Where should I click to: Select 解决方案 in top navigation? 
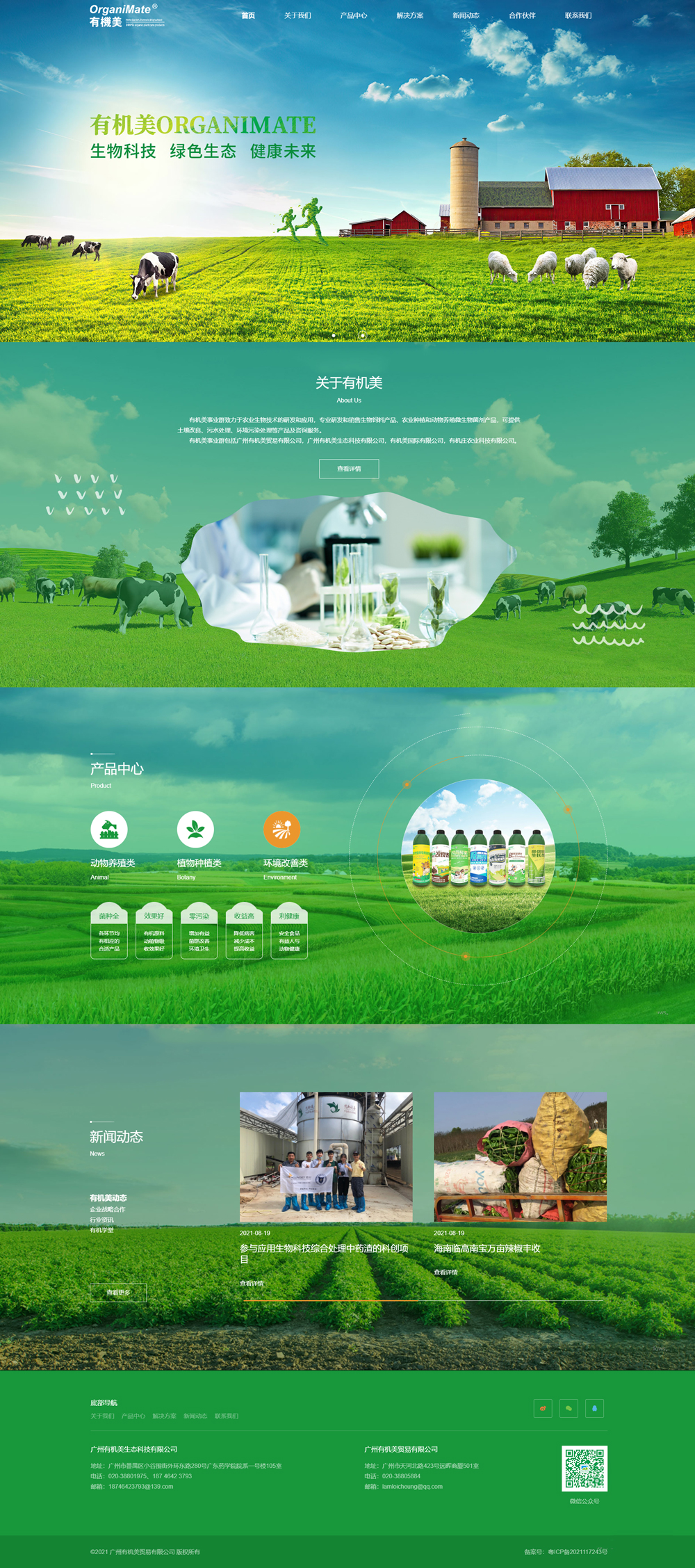[410, 15]
